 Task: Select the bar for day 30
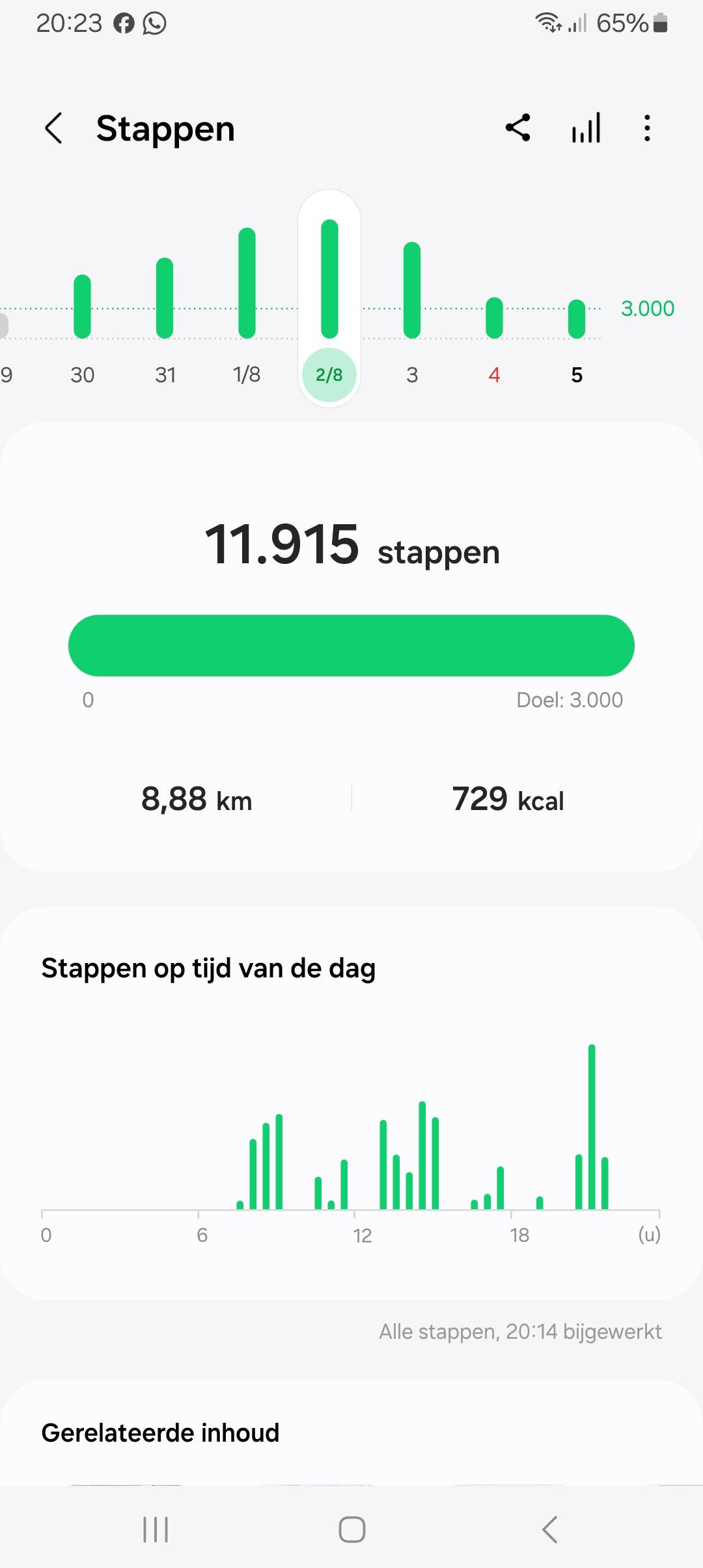tap(83, 307)
